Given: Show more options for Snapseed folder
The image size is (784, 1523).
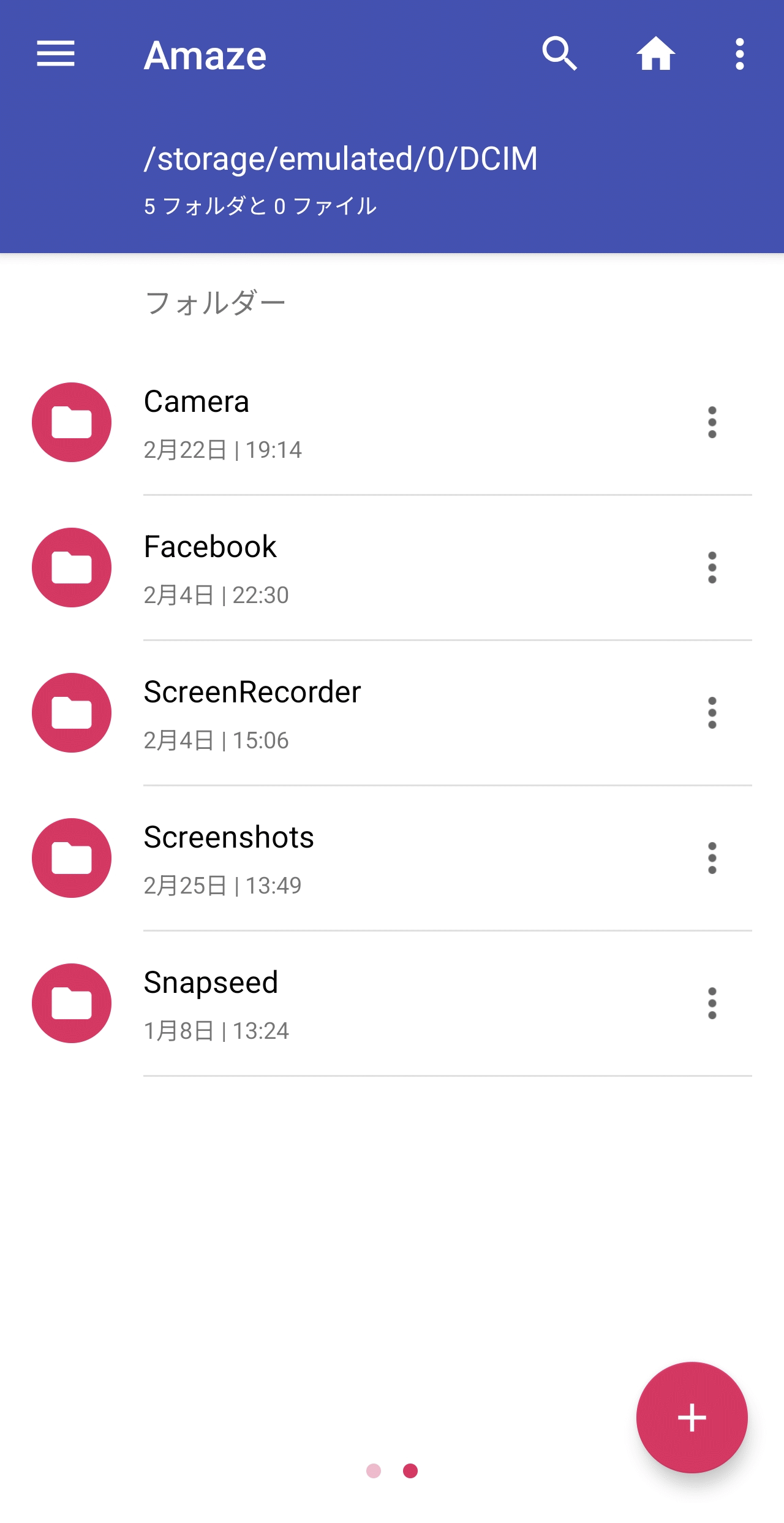Looking at the screenshot, I should click(712, 1003).
